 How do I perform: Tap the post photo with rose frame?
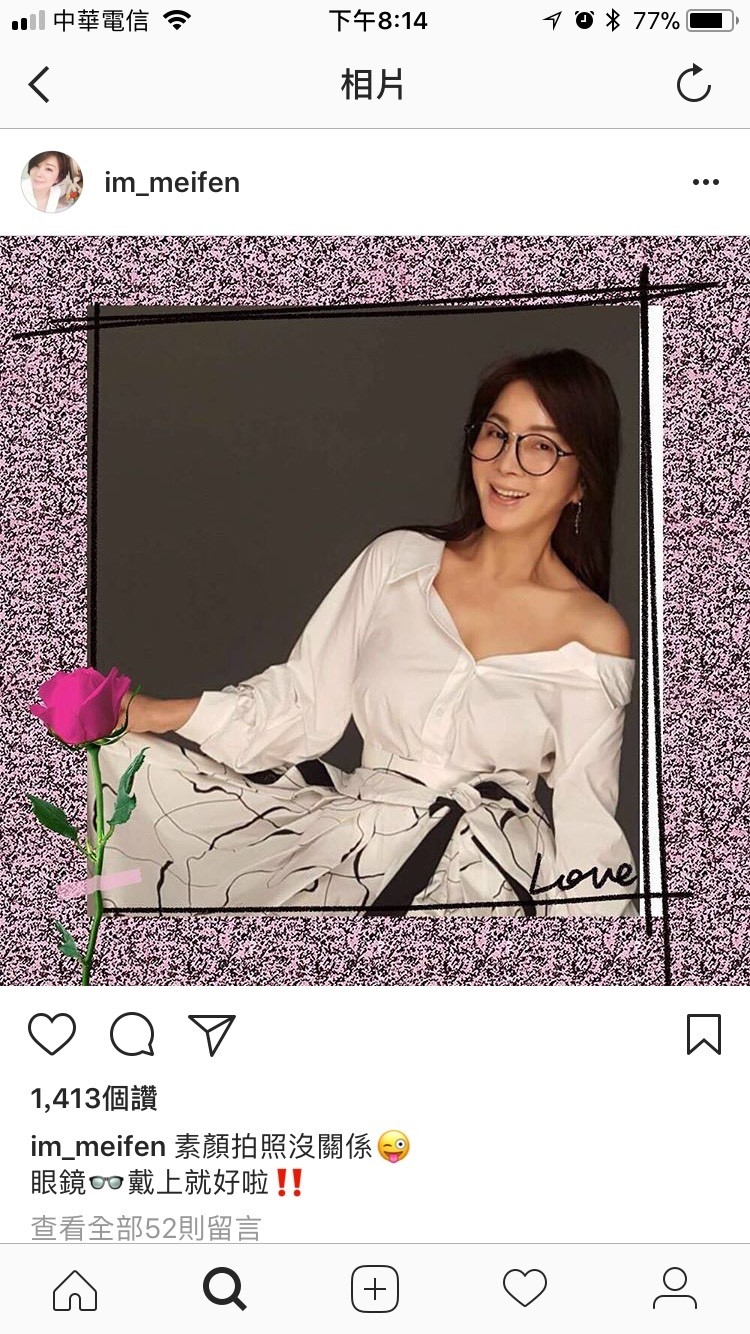[x=375, y=610]
